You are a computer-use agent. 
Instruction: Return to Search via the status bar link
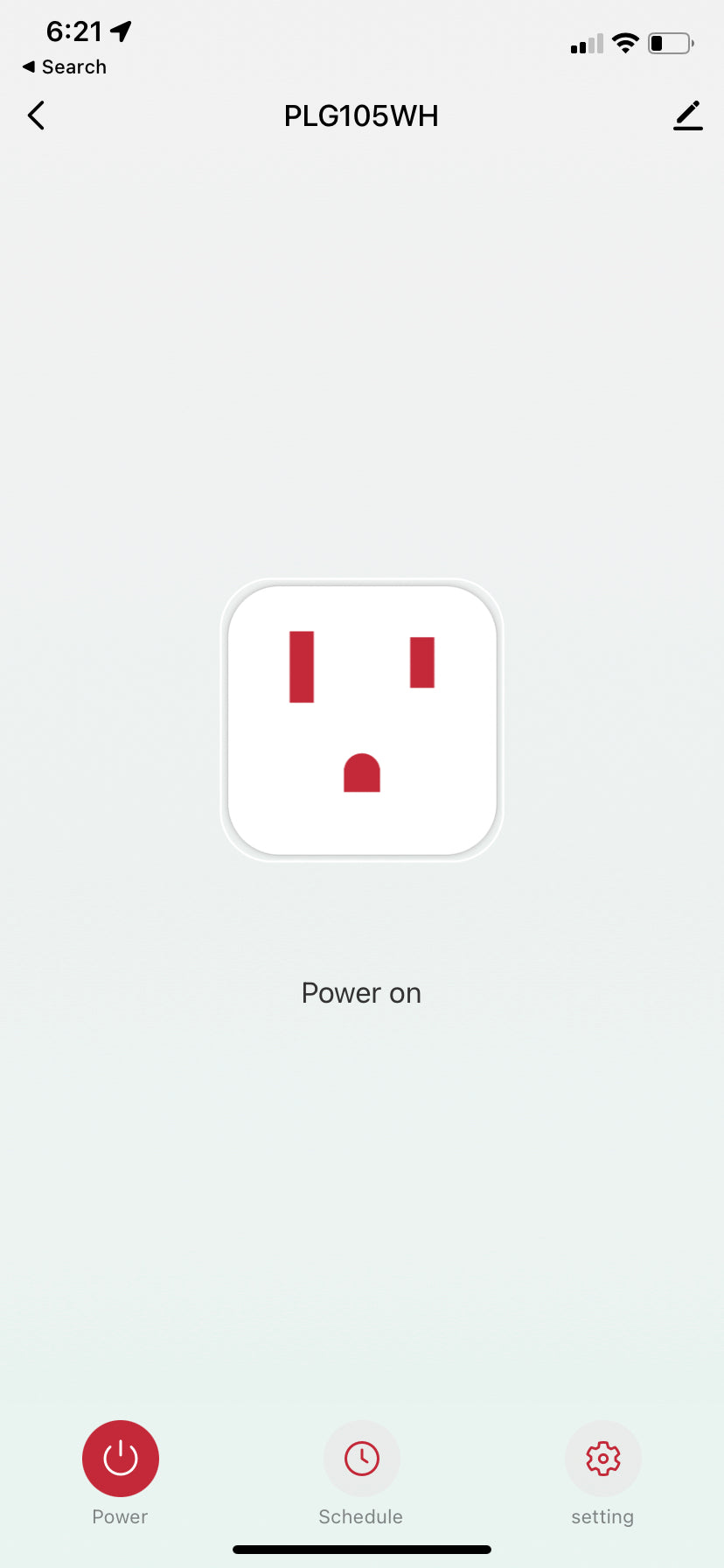[x=64, y=66]
